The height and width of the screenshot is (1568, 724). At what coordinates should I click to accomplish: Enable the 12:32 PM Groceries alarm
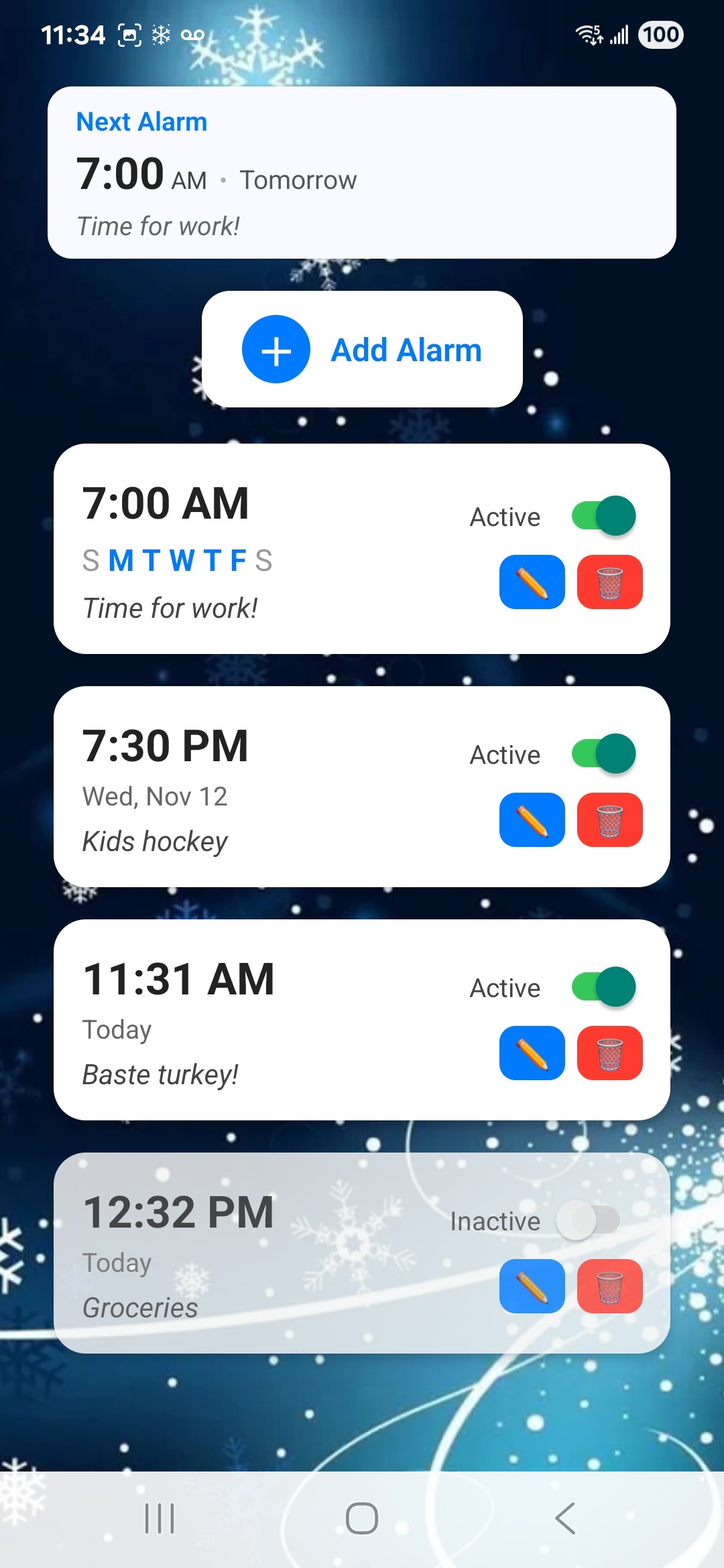pyautogui.click(x=588, y=1220)
